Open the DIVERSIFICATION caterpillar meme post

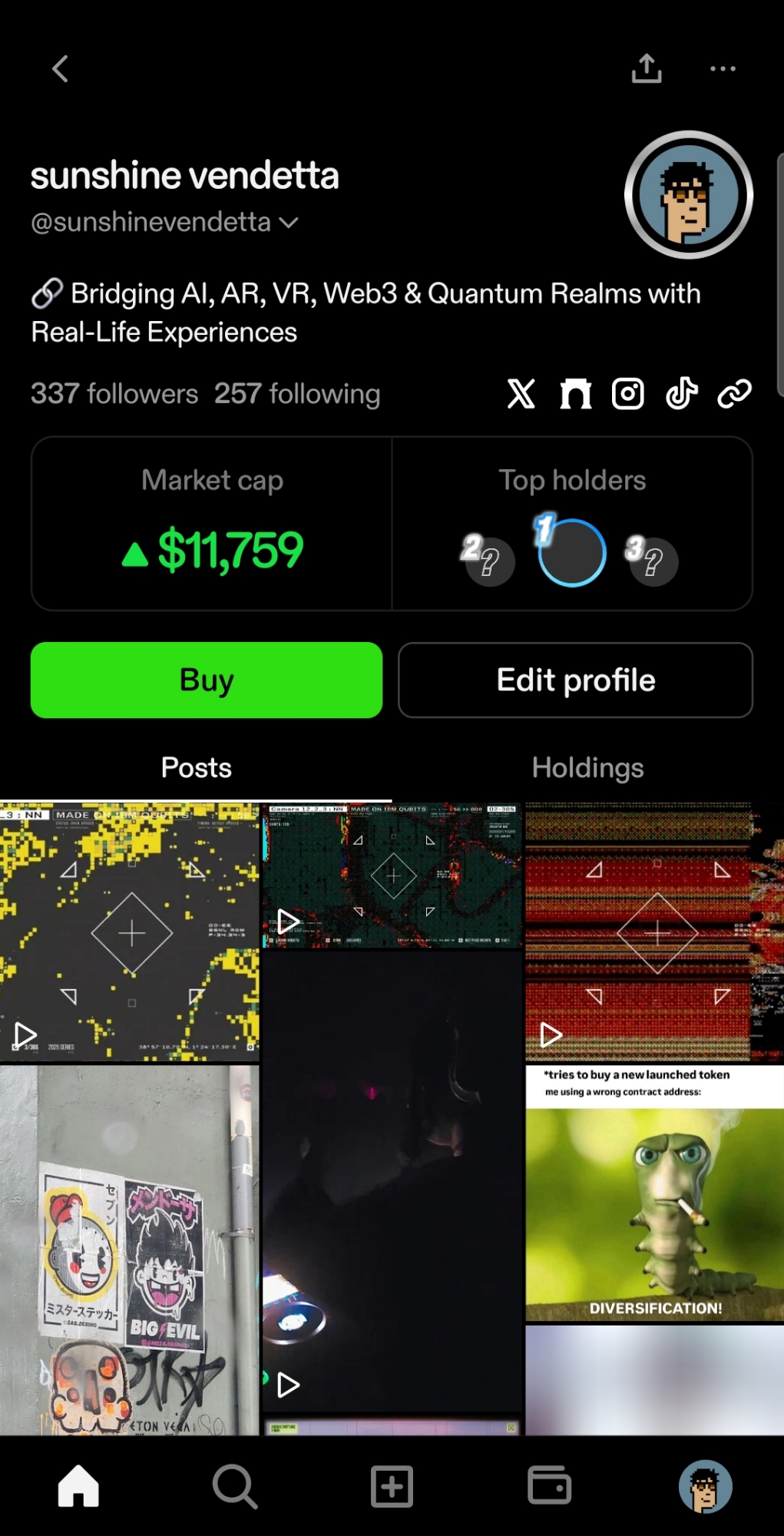pos(654,1194)
